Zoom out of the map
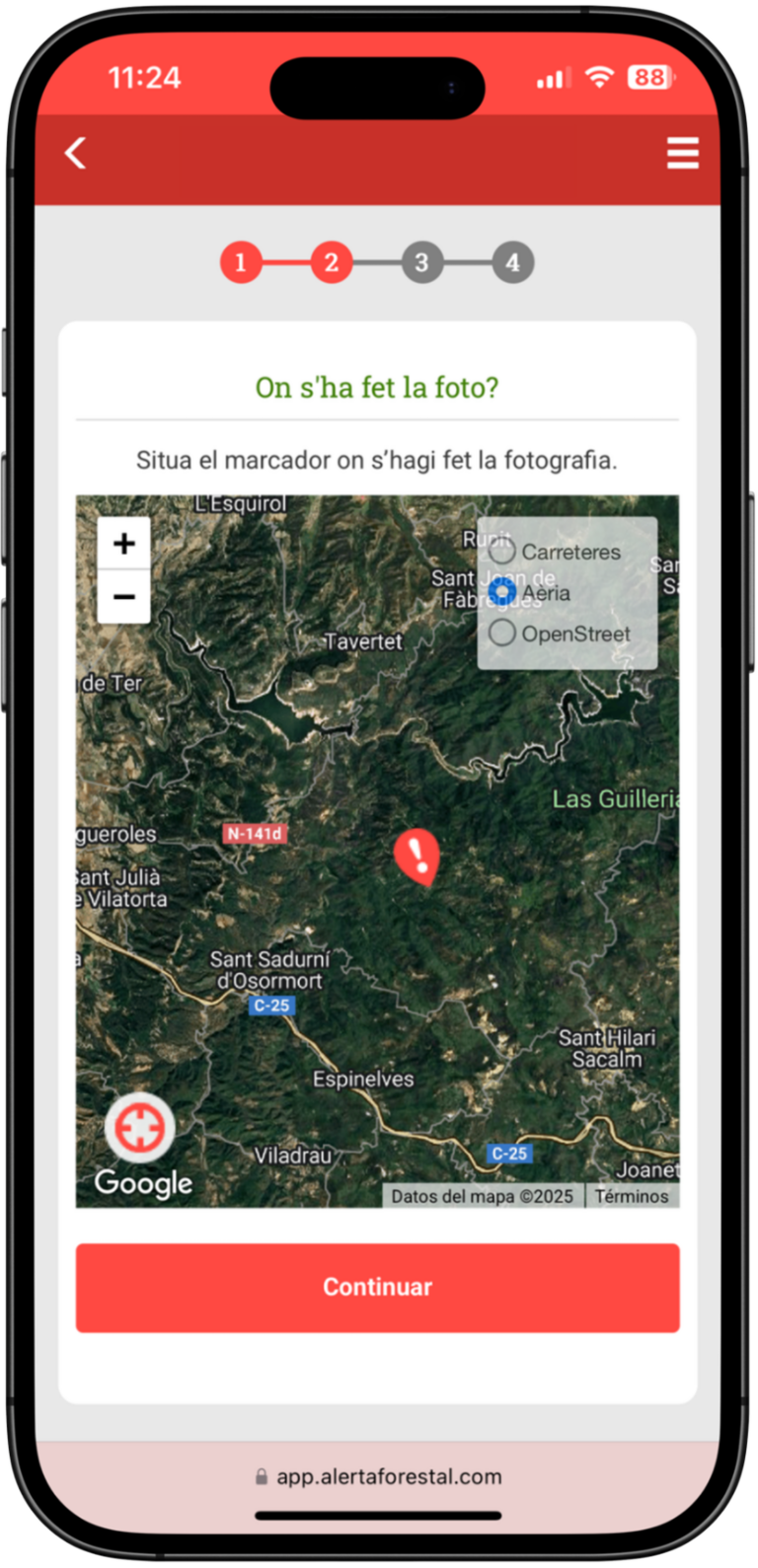Screen dimensions: 758x1568 click(x=124, y=596)
